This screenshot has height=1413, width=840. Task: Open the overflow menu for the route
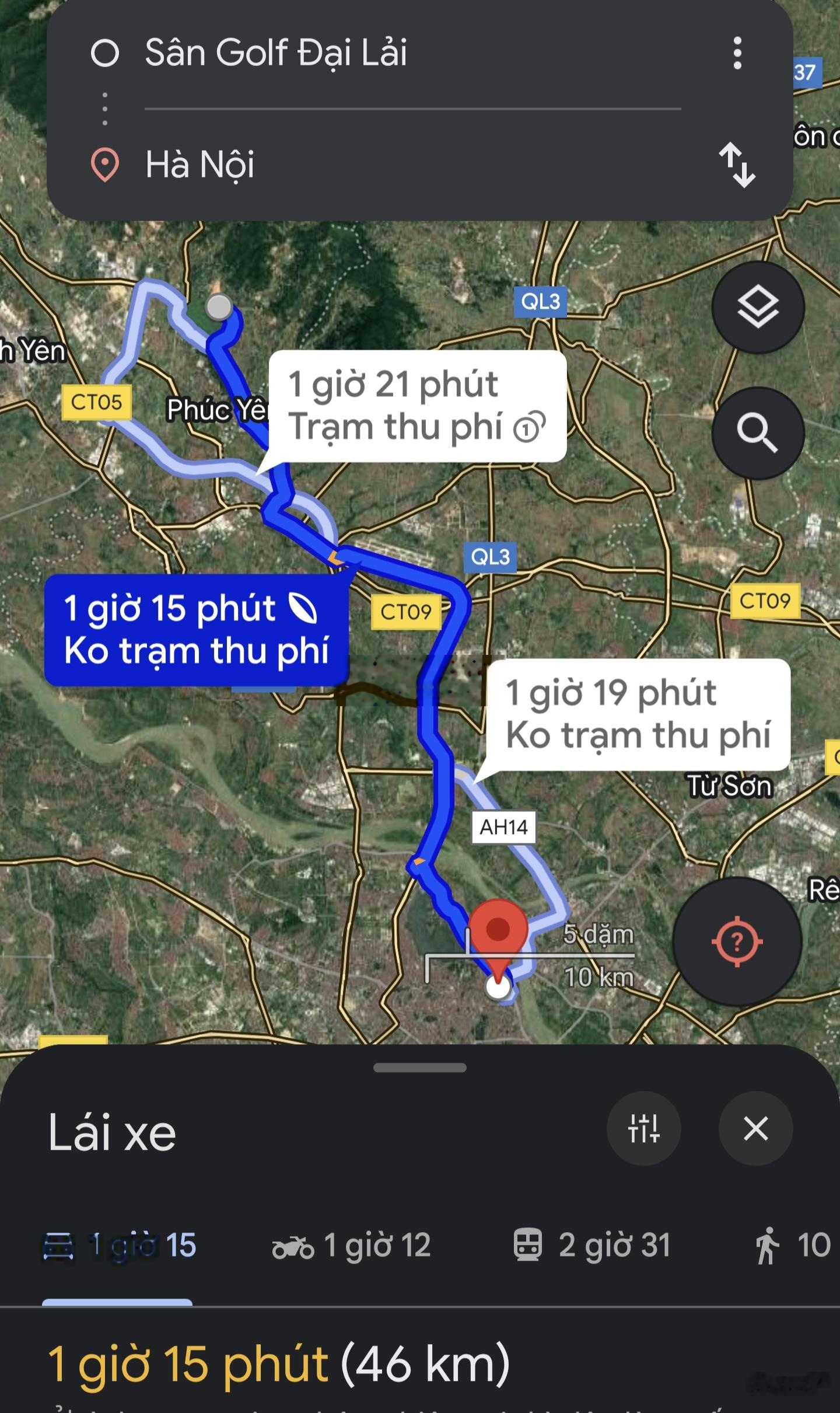coord(737,53)
